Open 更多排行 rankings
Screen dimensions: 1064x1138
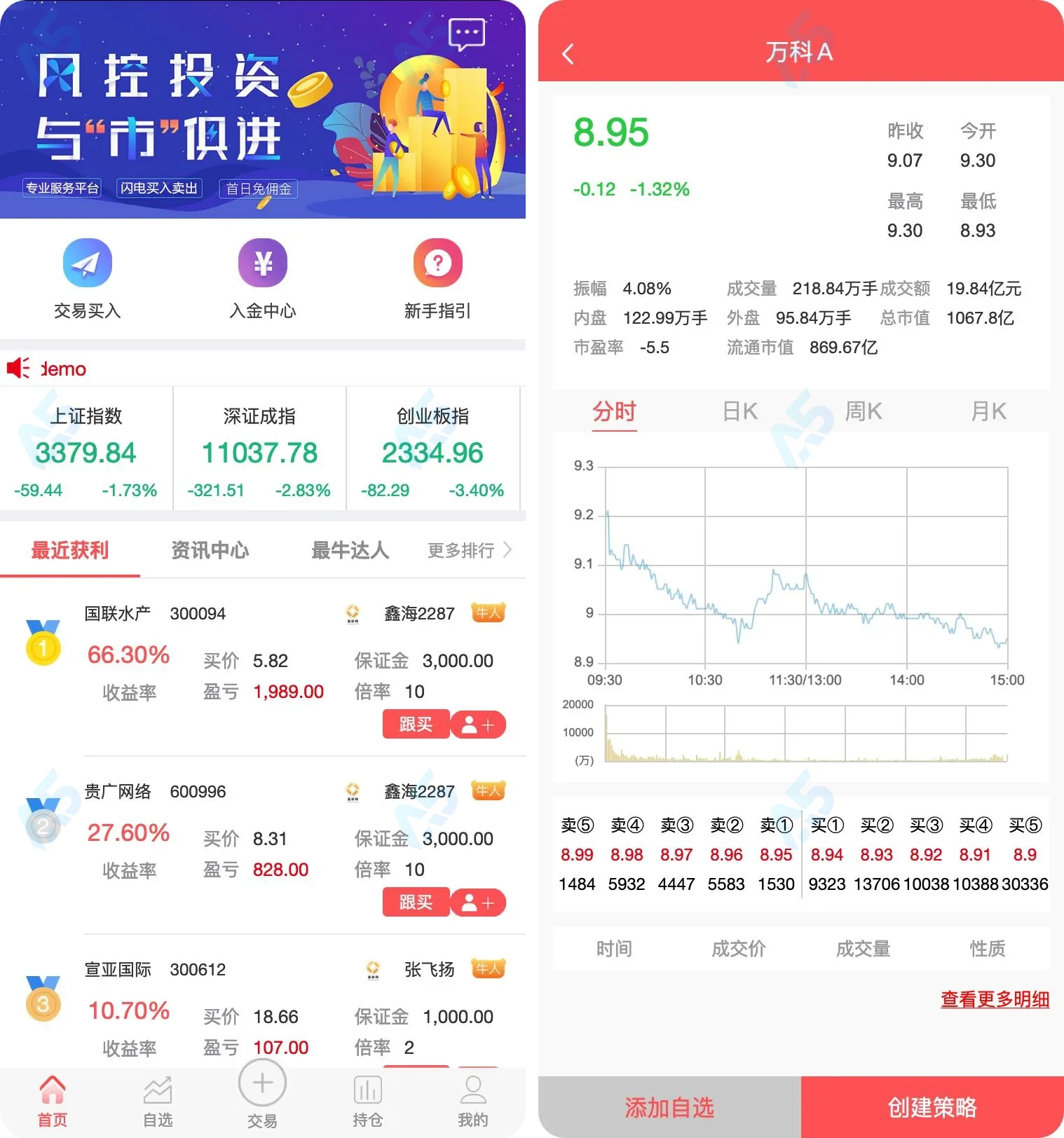[470, 551]
